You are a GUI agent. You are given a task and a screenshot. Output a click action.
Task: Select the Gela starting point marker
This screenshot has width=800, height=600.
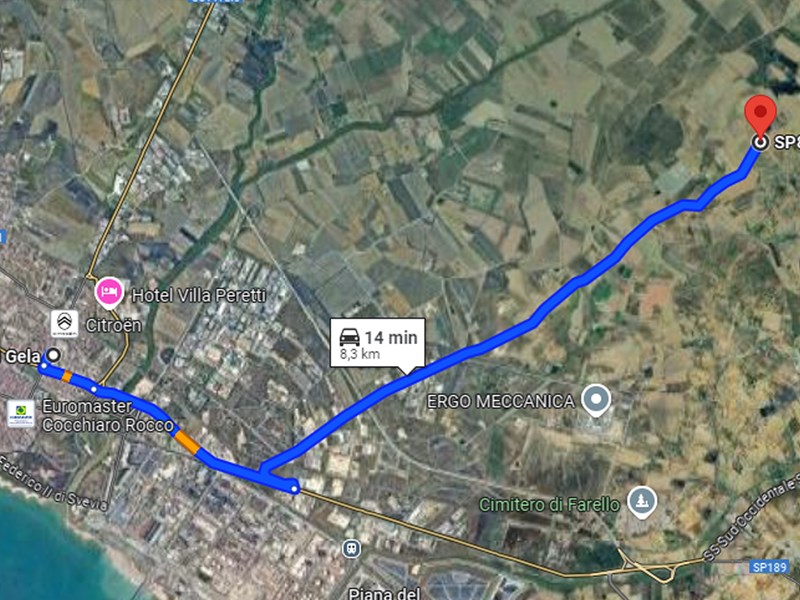click(x=53, y=355)
